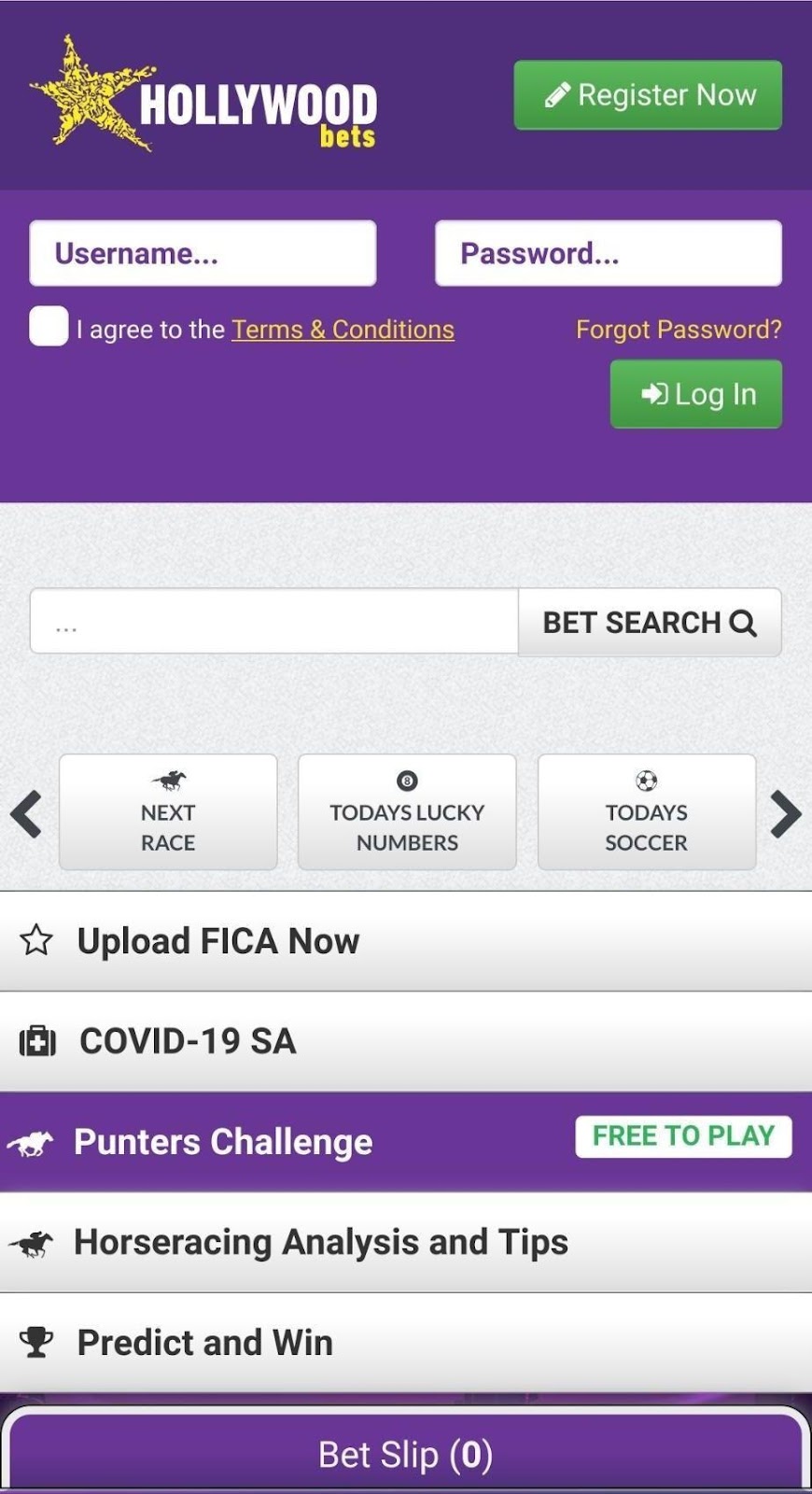Open Punters Challenge
This screenshot has width=812, height=1494.
point(280,1142)
